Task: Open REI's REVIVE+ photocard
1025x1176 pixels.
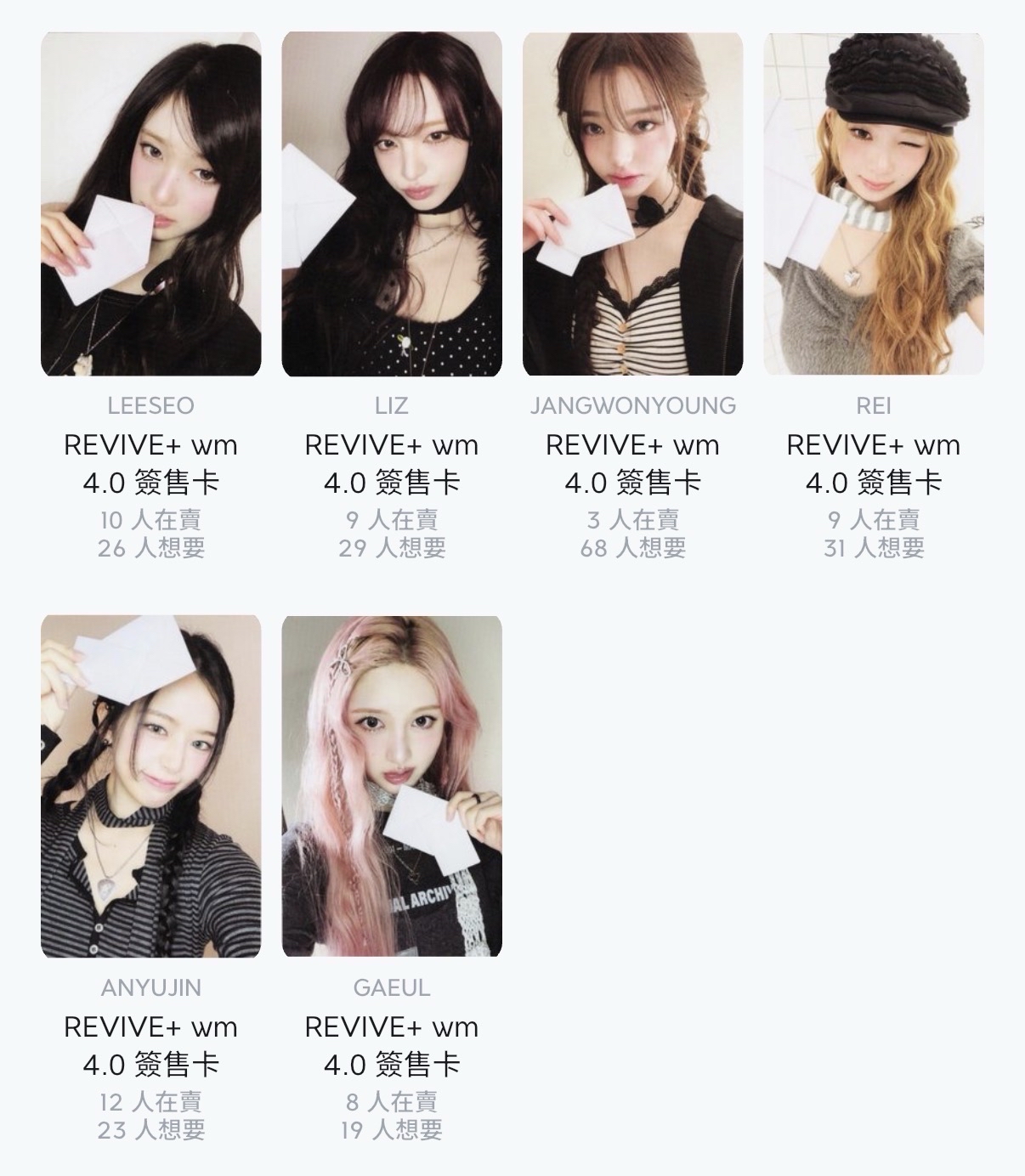Action: [x=874, y=204]
